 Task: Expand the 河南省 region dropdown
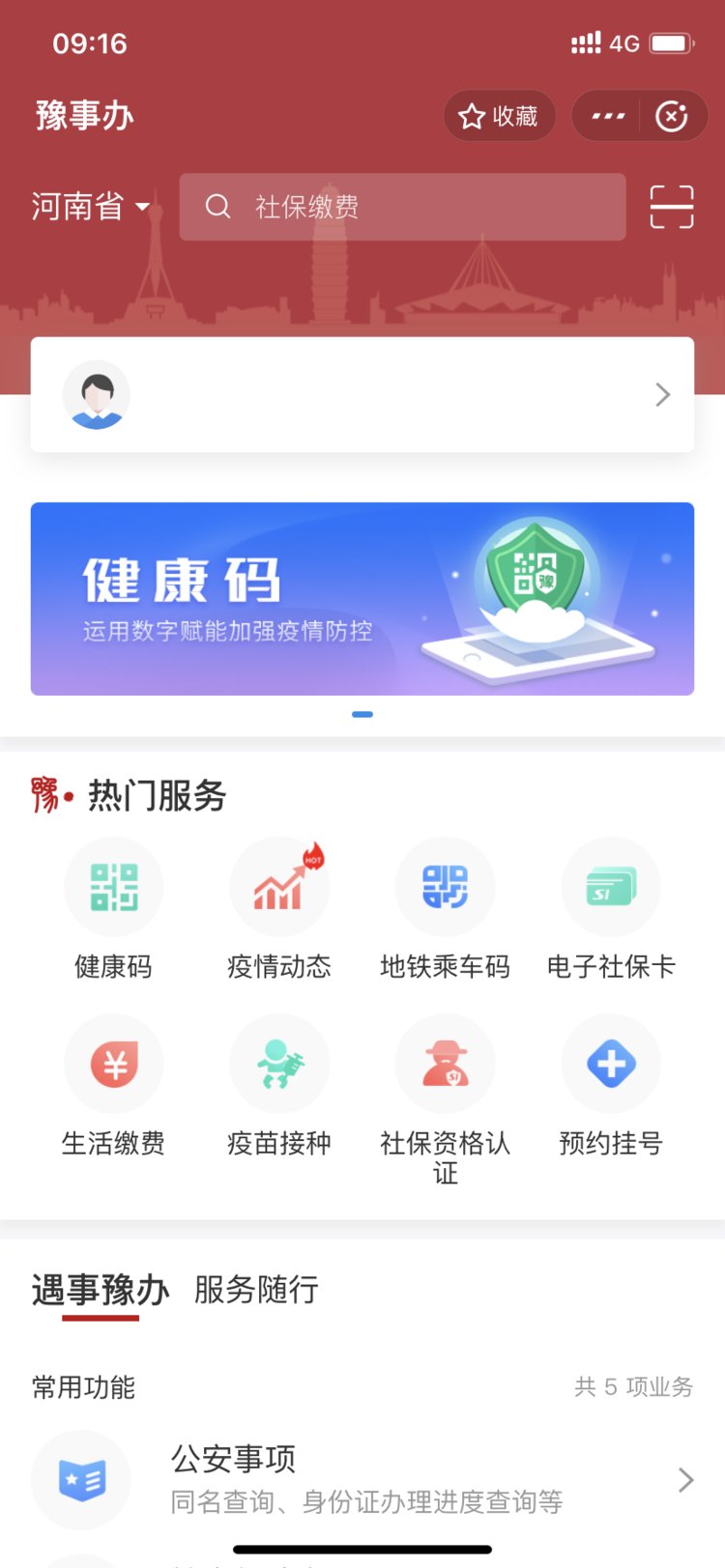tap(91, 206)
